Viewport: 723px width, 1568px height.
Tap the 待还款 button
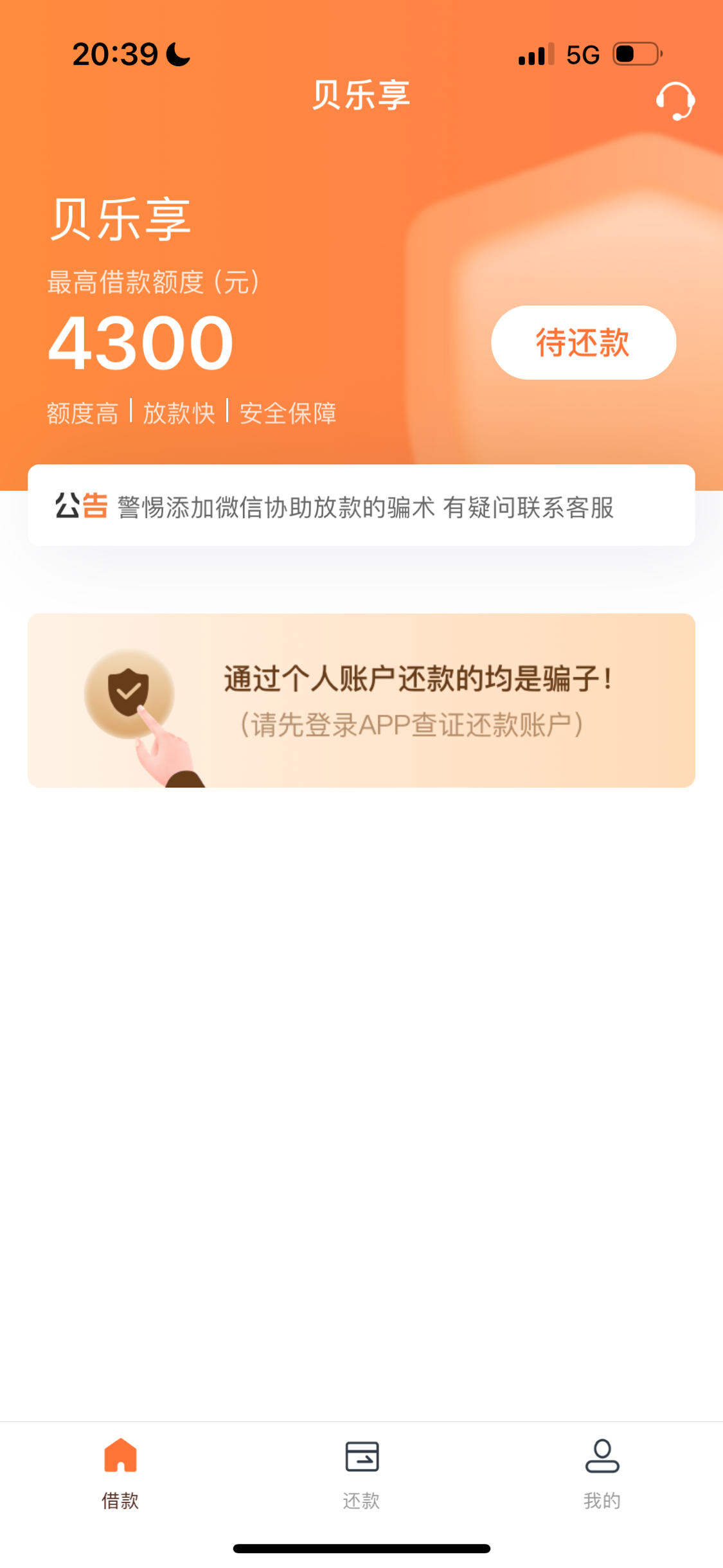(584, 342)
